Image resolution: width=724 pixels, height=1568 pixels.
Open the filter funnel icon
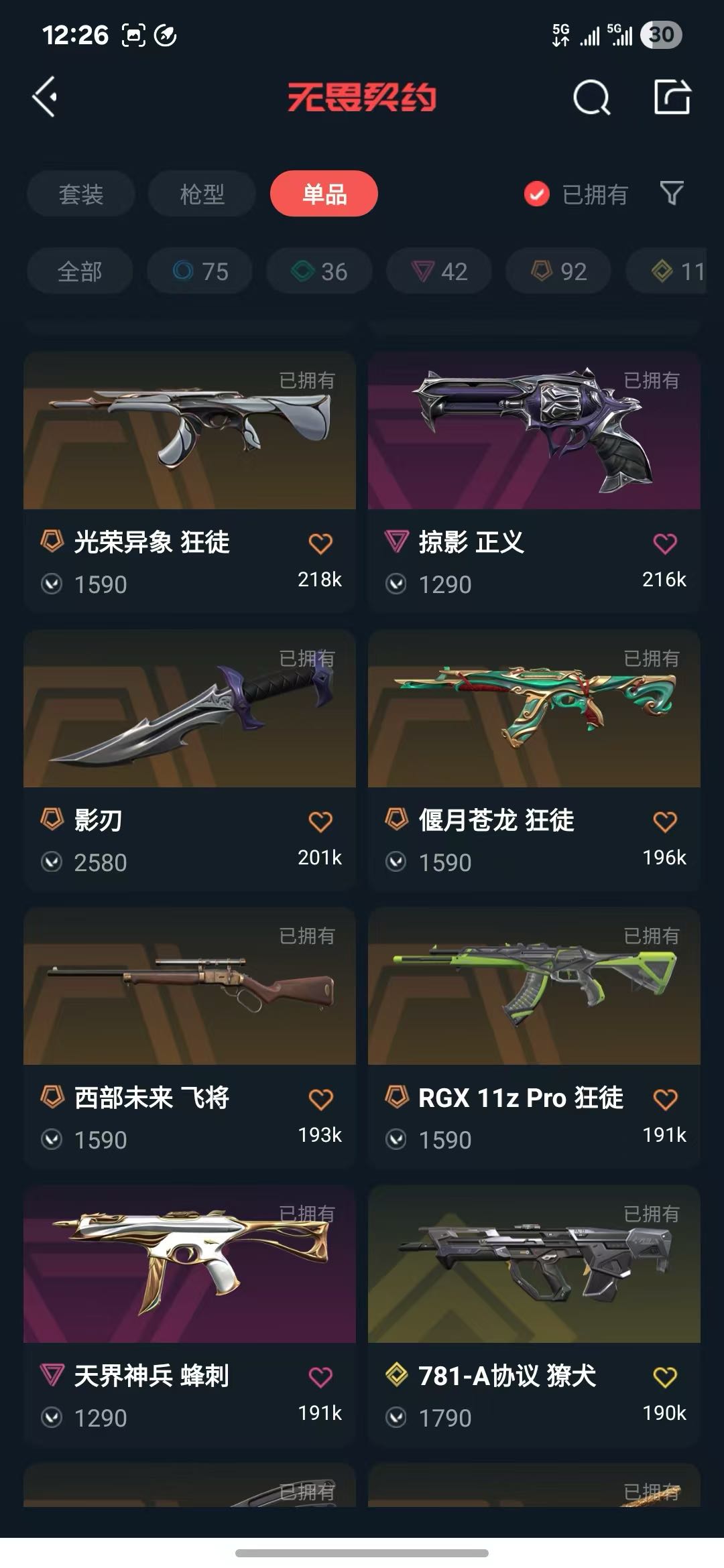coord(672,194)
